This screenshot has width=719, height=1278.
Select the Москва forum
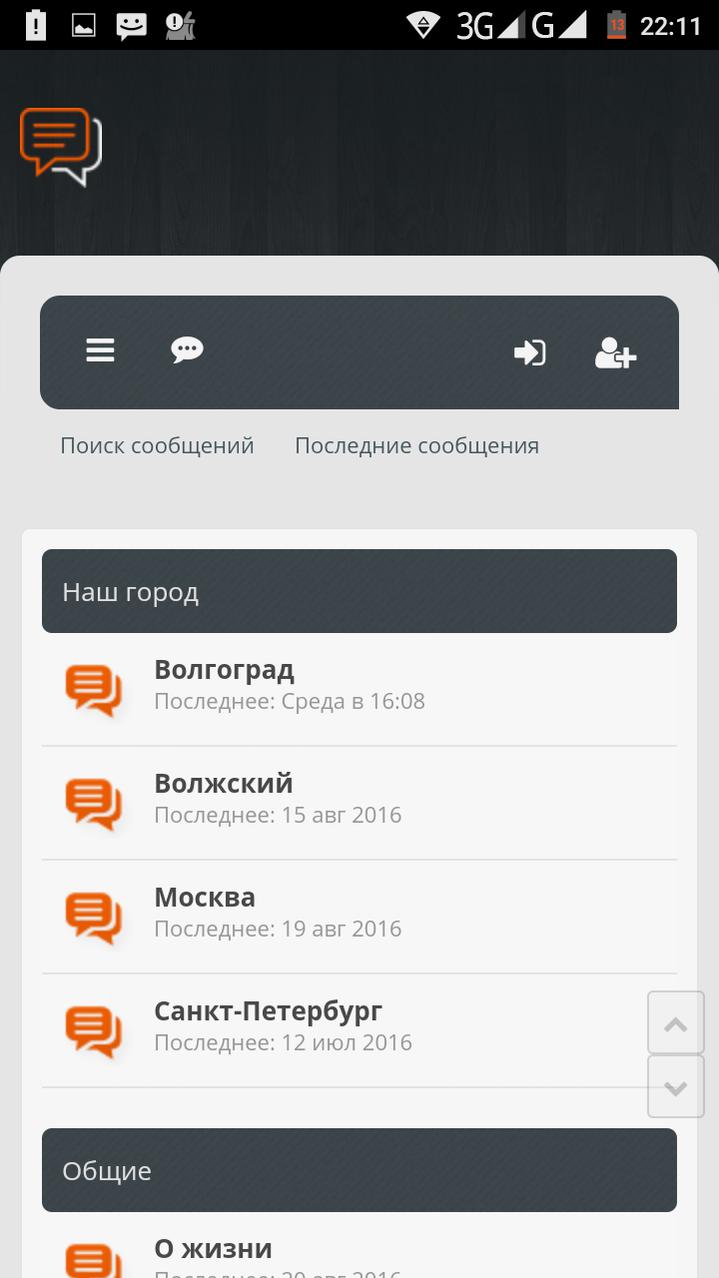tap(204, 898)
